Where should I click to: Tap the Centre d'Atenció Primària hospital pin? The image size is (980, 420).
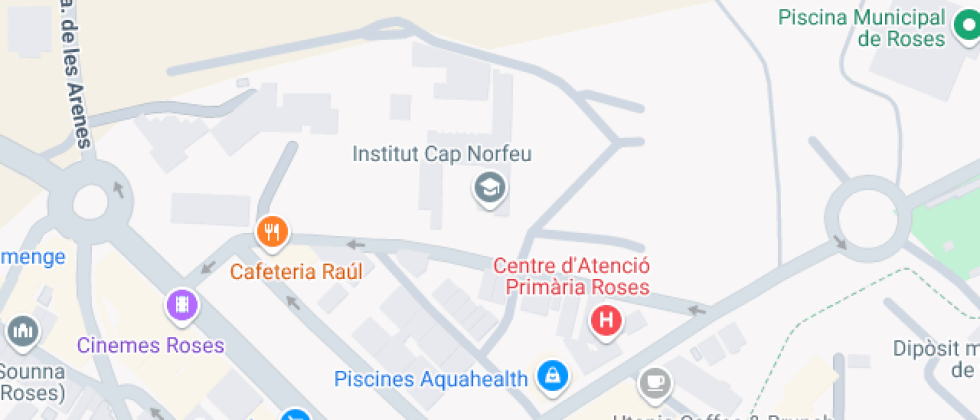coord(605,321)
